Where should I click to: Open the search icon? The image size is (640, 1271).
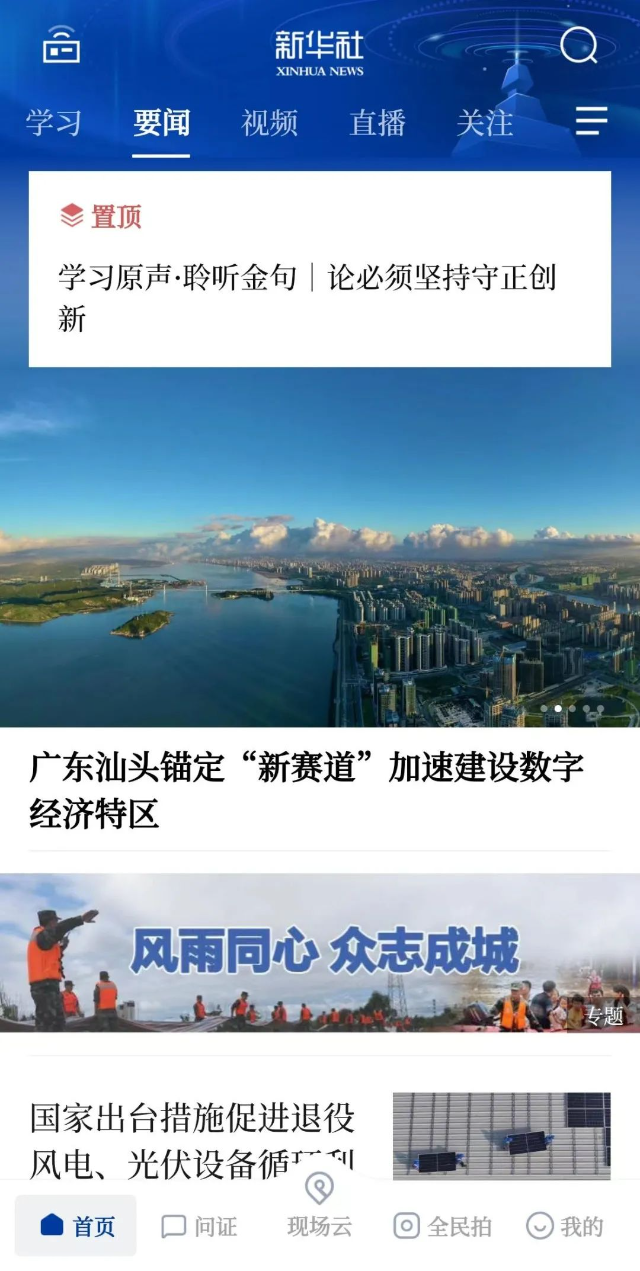(x=578, y=45)
